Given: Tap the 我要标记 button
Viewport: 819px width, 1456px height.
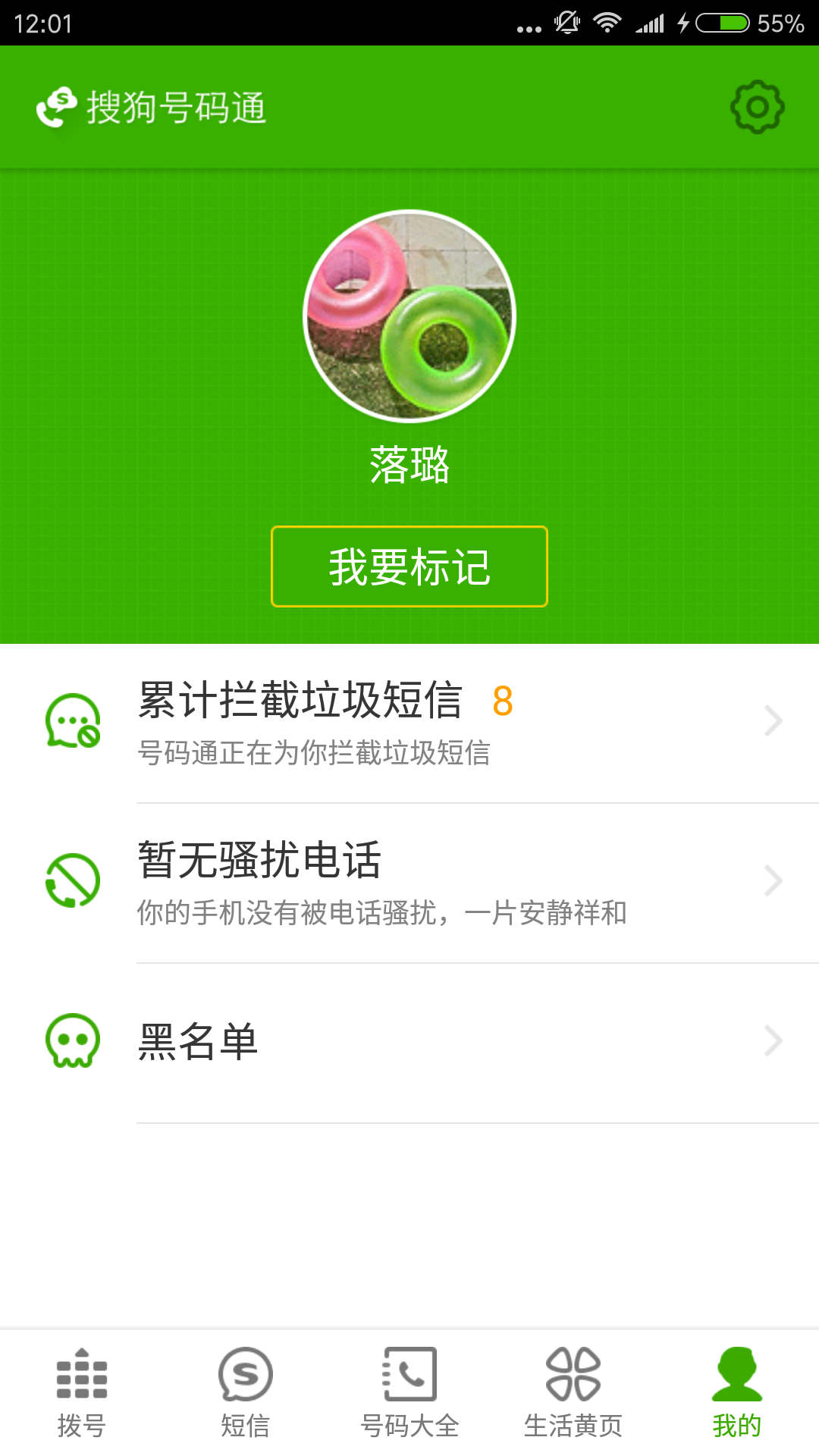Looking at the screenshot, I should pyautogui.click(x=409, y=566).
